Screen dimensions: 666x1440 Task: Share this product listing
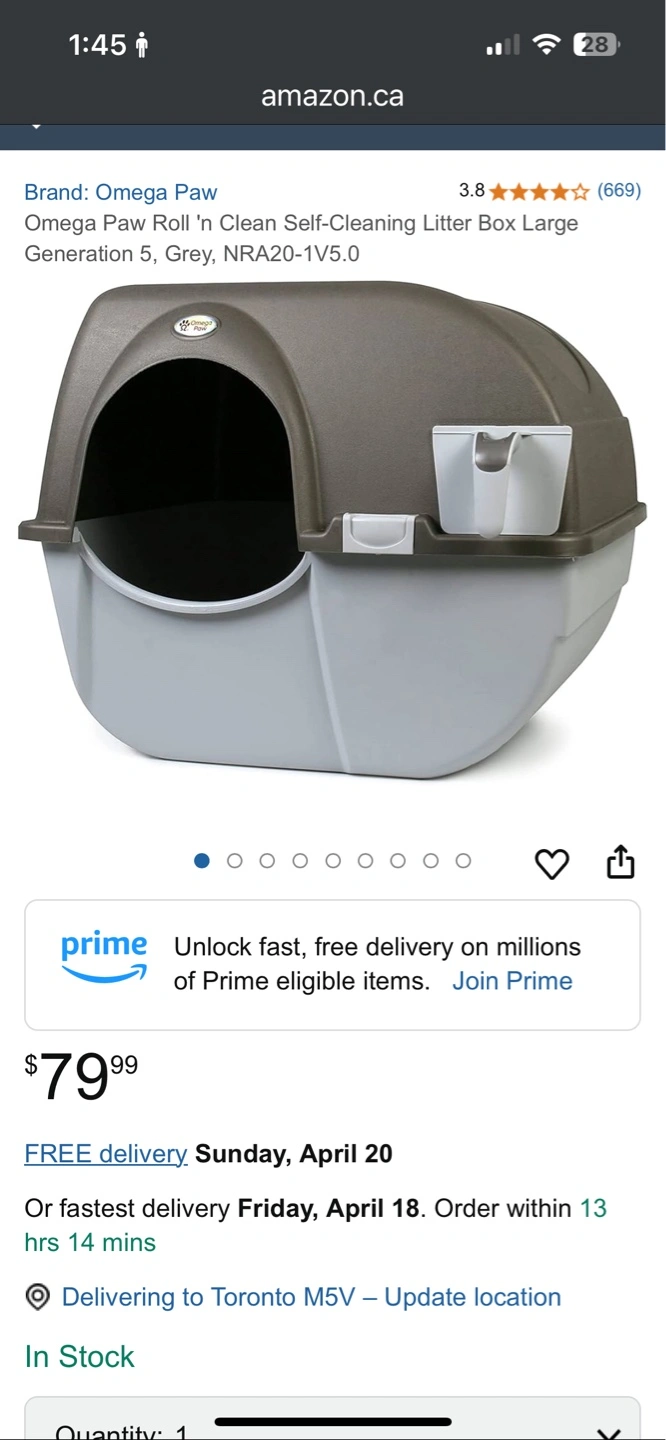click(621, 861)
